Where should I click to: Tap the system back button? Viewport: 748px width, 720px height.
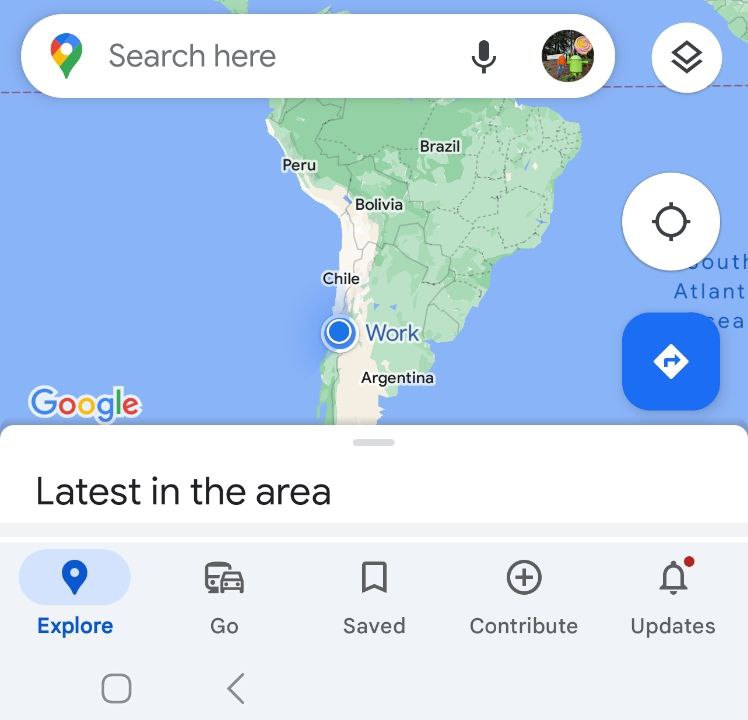(x=236, y=688)
